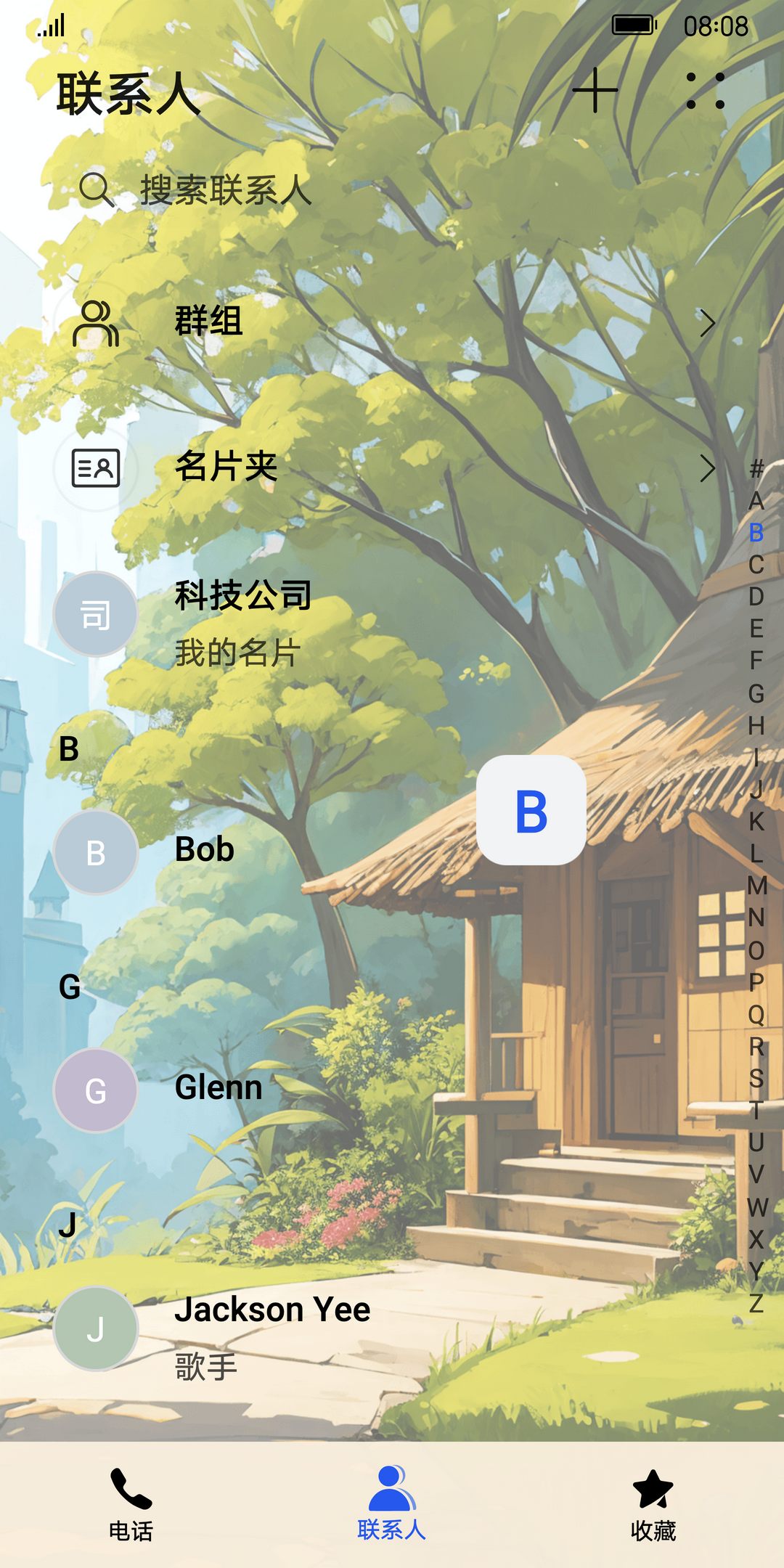Jump to letter G in the index
The width and height of the screenshot is (784, 1568).
(756, 693)
